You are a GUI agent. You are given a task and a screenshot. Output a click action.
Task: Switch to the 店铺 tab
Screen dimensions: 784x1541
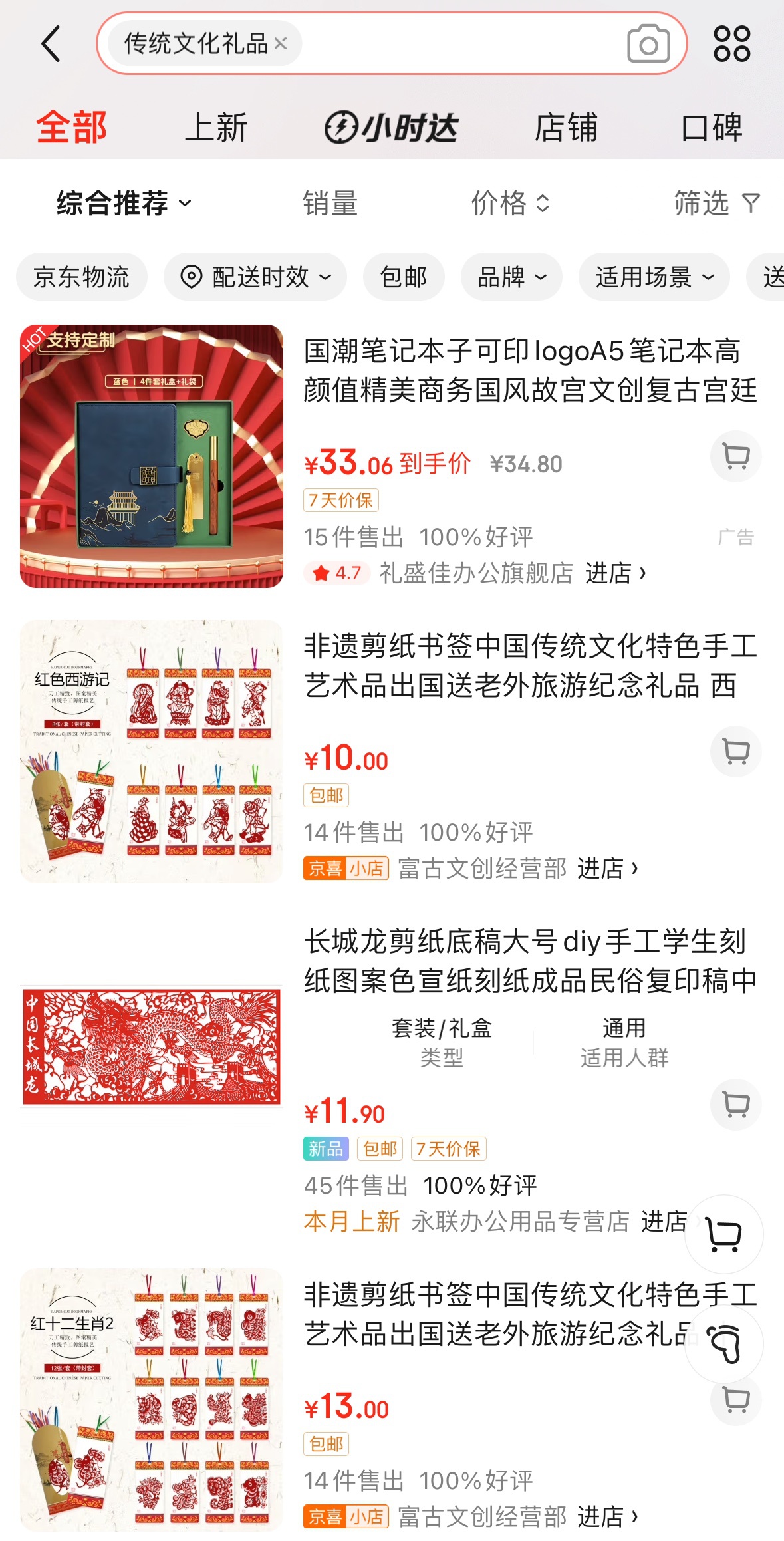tap(566, 128)
